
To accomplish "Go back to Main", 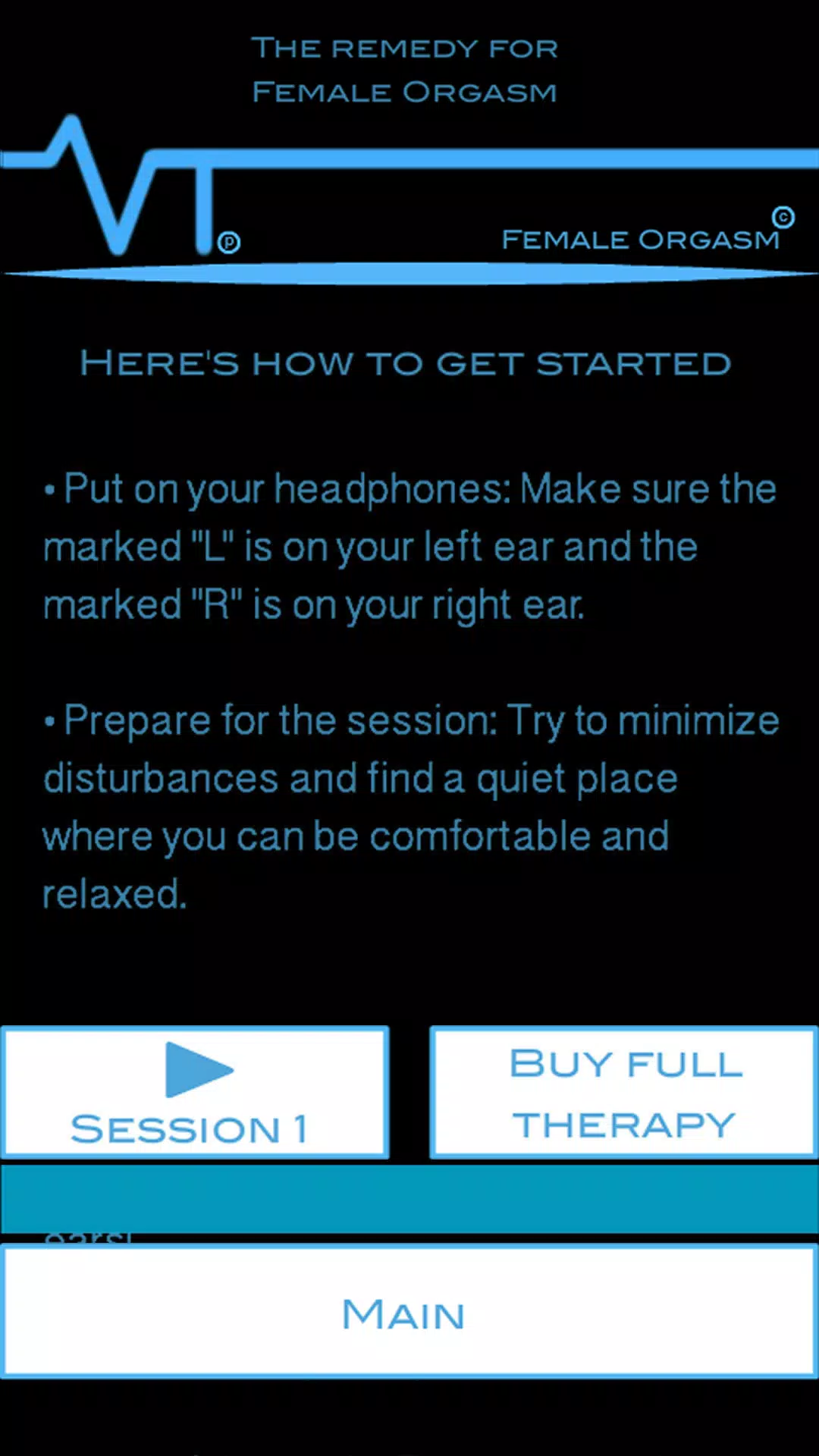I will tap(409, 1312).
